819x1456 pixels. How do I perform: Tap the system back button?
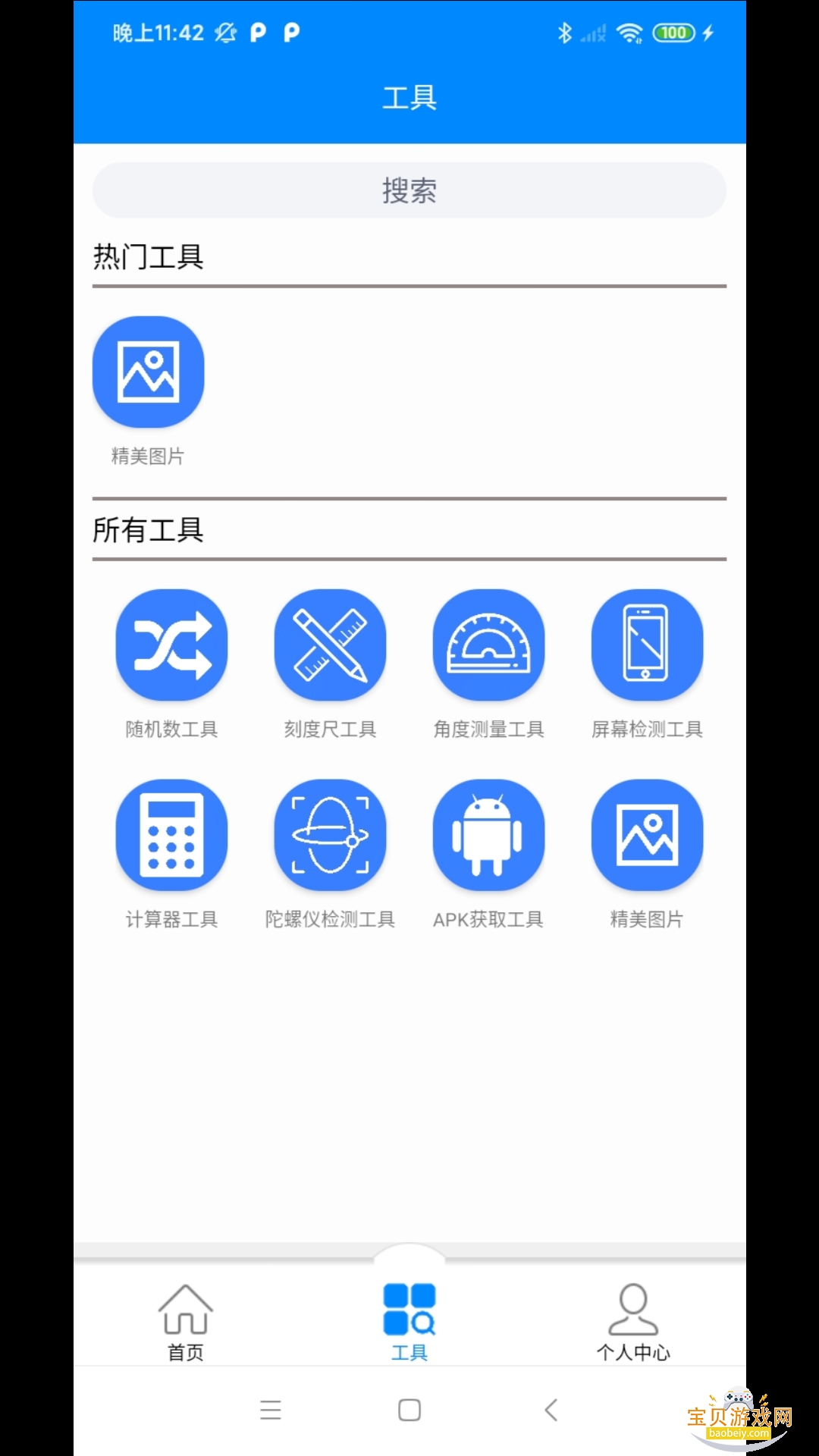(x=551, y=1410)
